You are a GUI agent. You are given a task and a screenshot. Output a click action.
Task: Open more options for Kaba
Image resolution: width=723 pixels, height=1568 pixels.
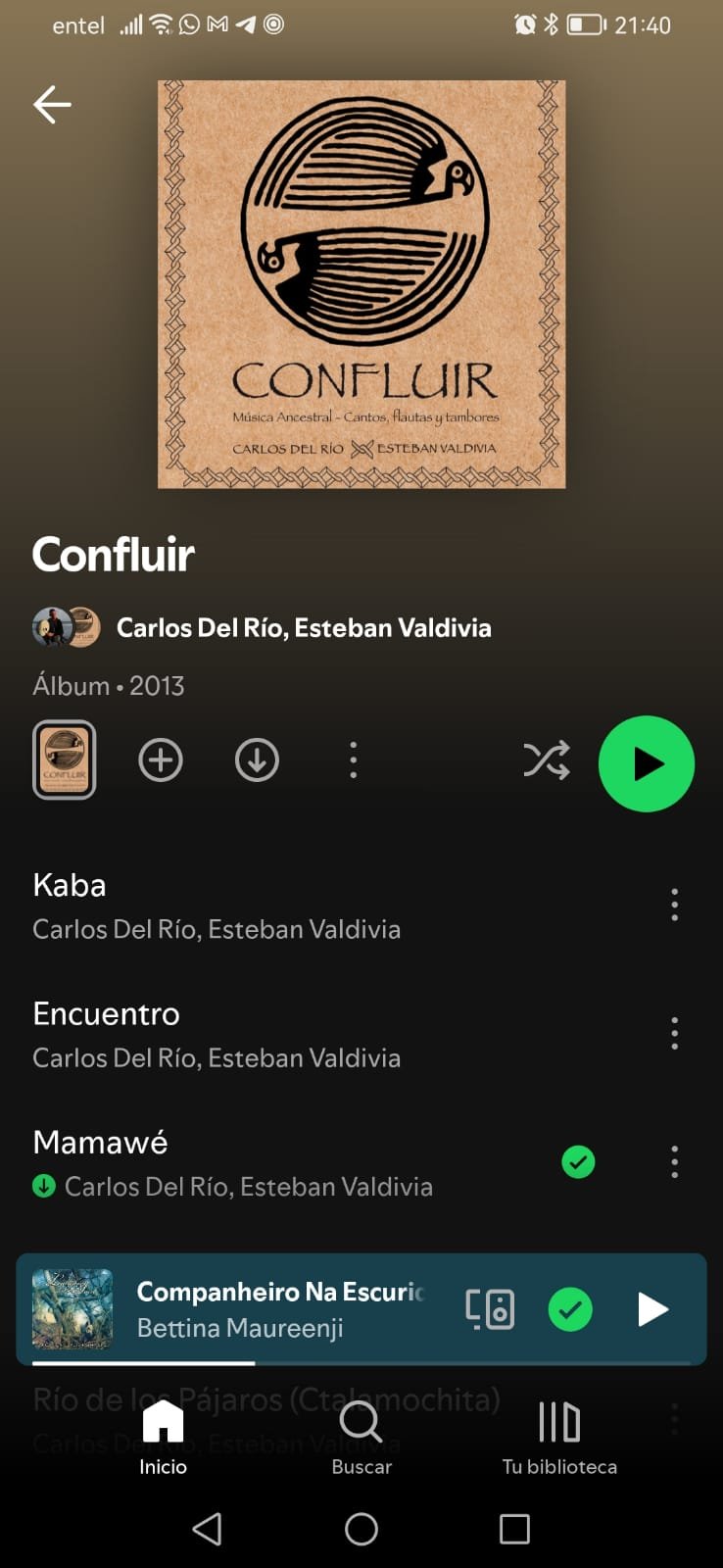coord(674,905)
